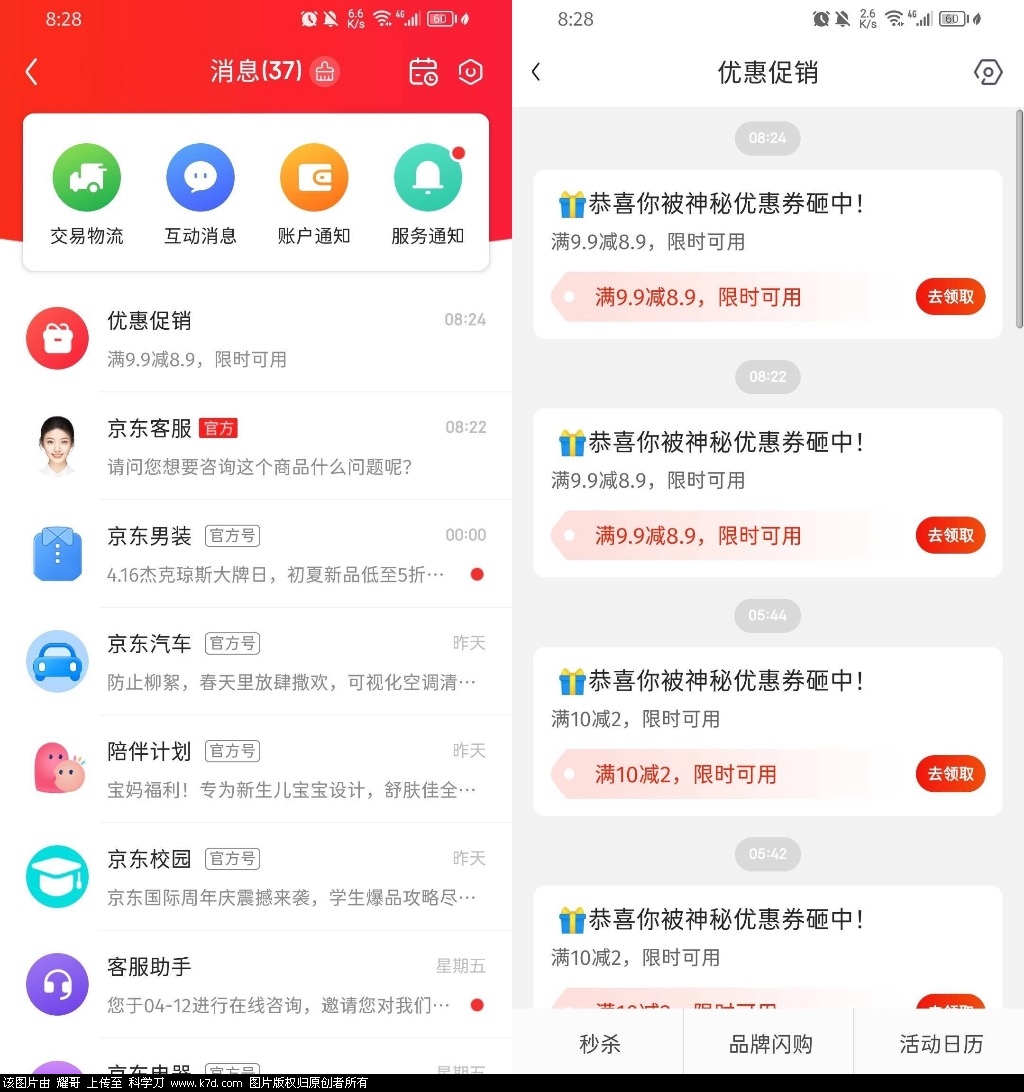Open the 京东汽车 message thread

255,661
